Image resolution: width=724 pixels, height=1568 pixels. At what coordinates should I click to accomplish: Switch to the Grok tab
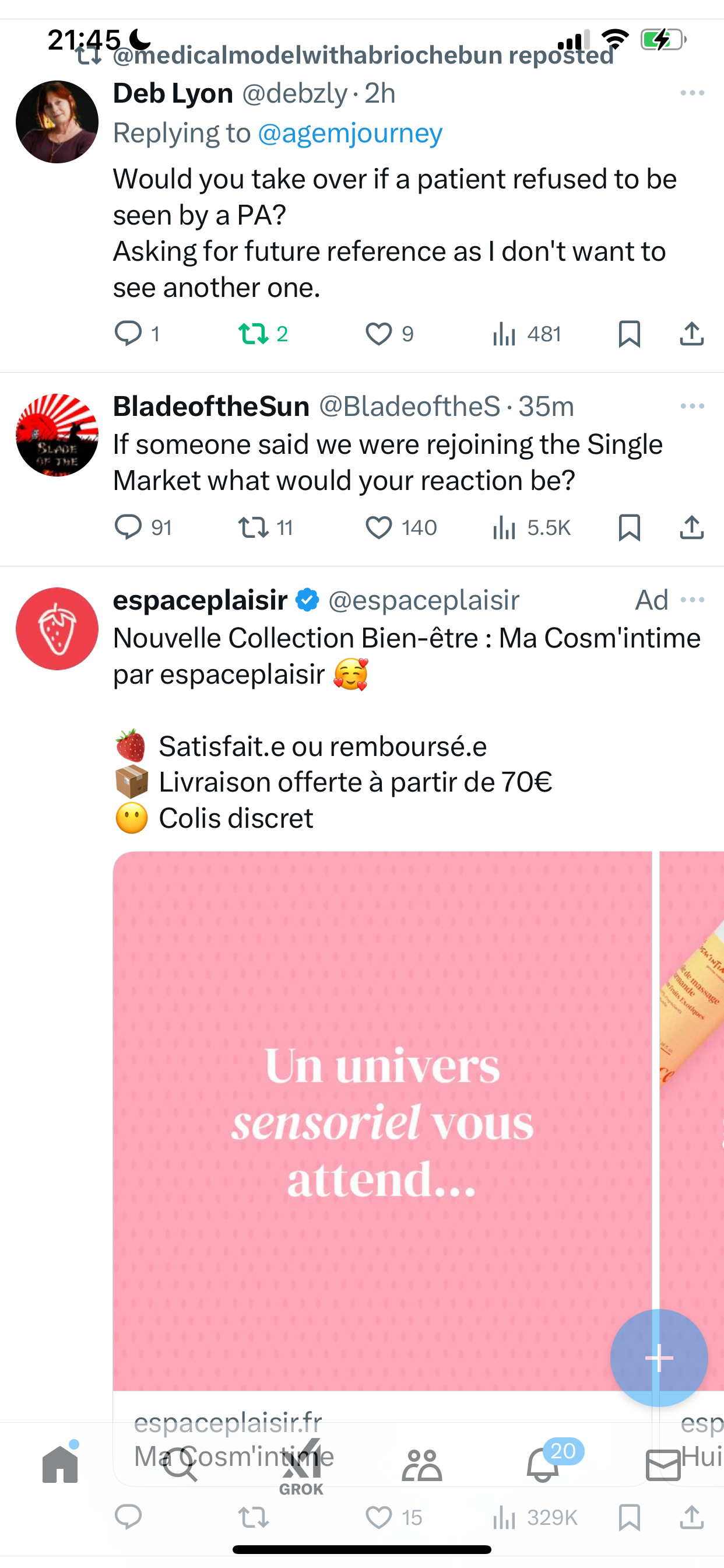coord(301,1467)
